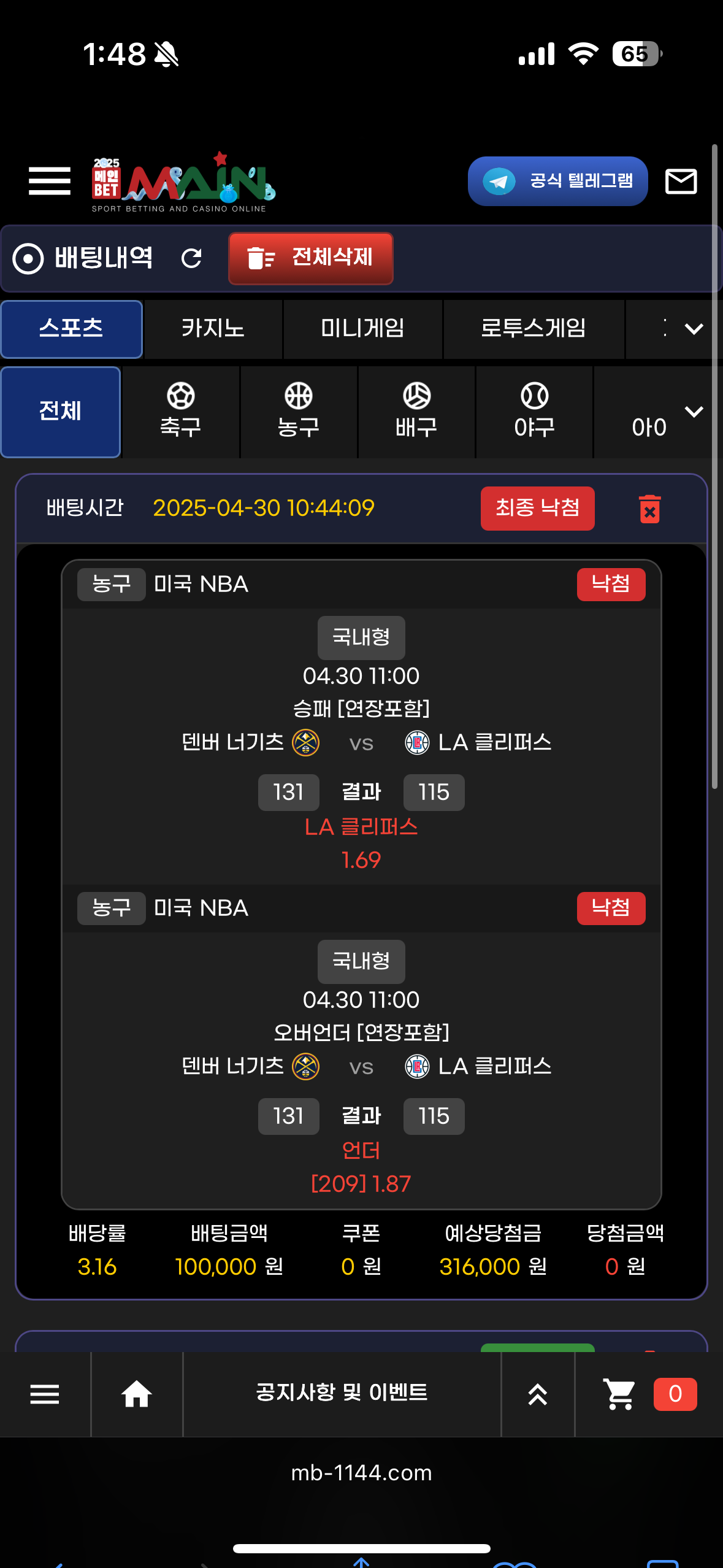The width and height of the screenshot is (723, 1568).
Task: Jump to top with double-up arrow
Action: click(538, 1394)
